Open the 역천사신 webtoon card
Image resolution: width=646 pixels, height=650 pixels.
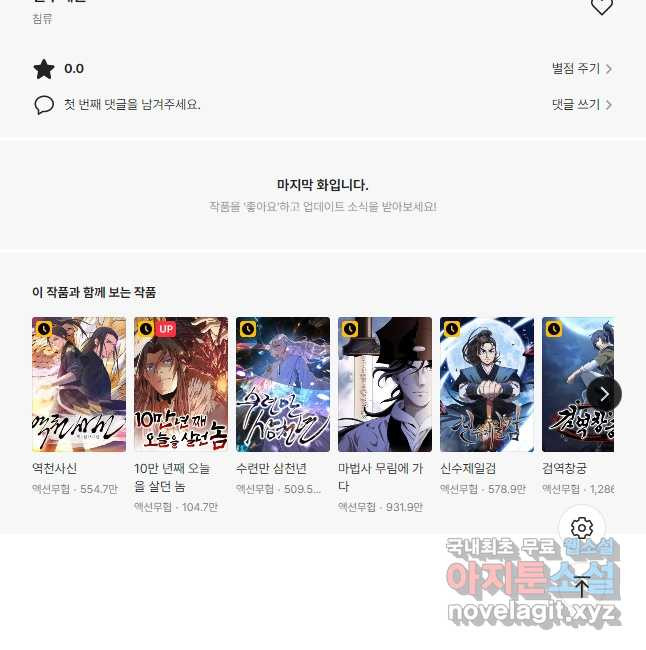(x=79, y=385)
